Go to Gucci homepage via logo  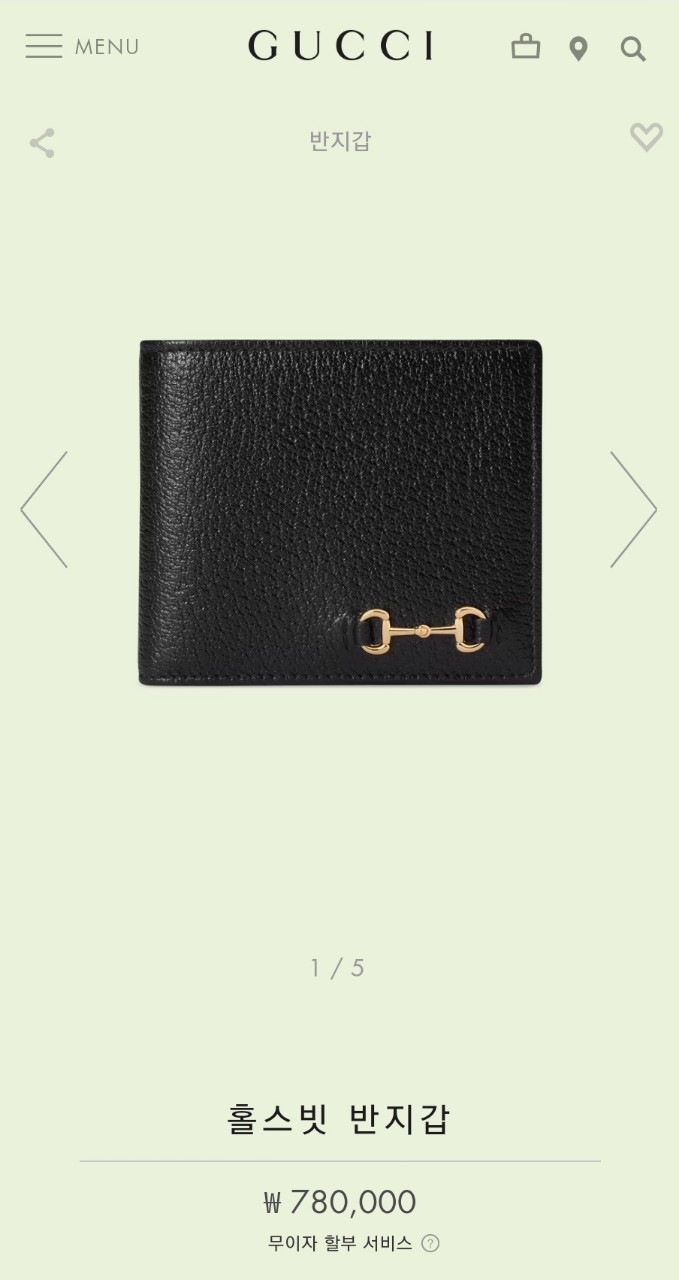tap(340, 46)
